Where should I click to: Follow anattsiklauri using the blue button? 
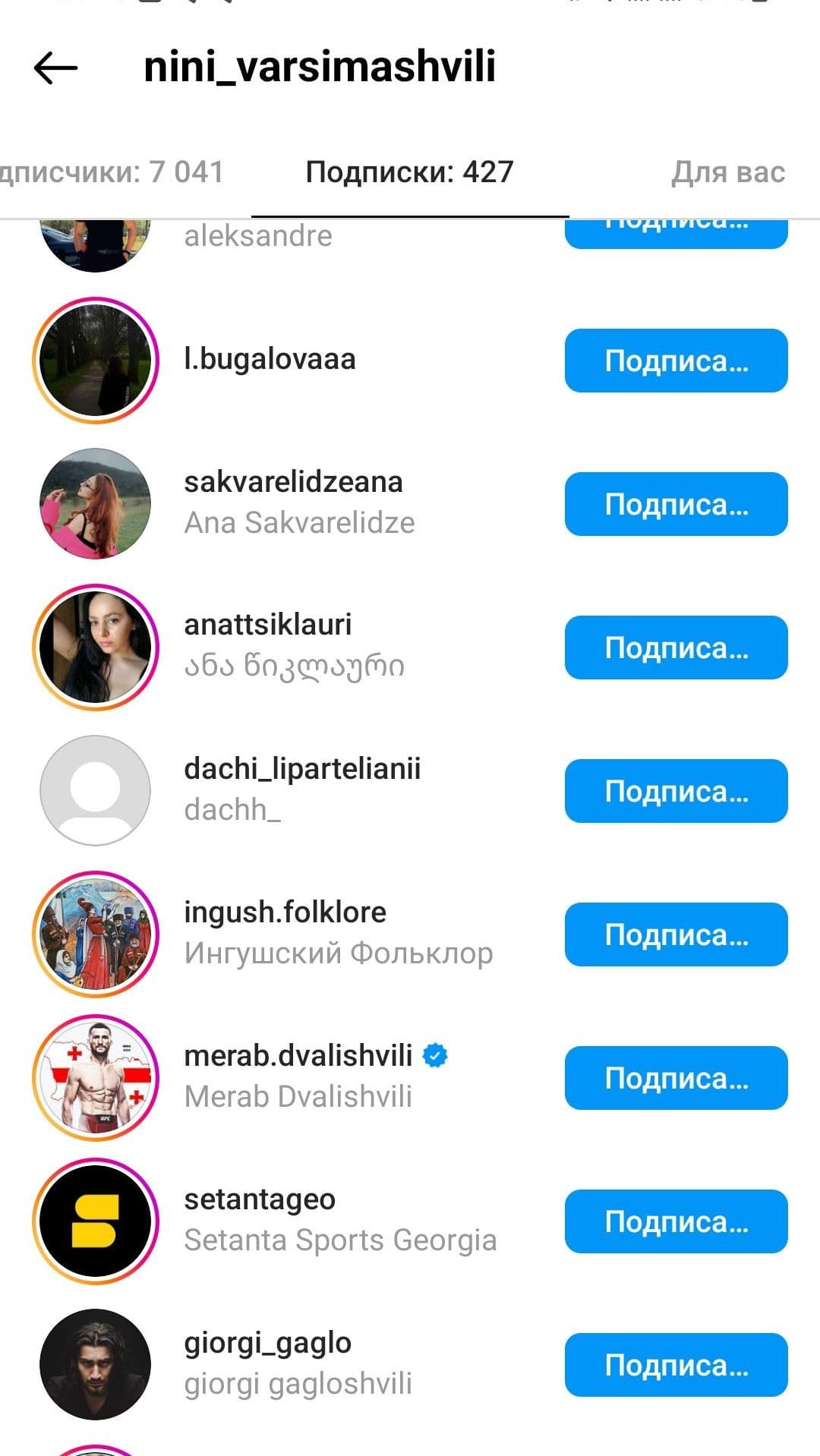[676, 648]
